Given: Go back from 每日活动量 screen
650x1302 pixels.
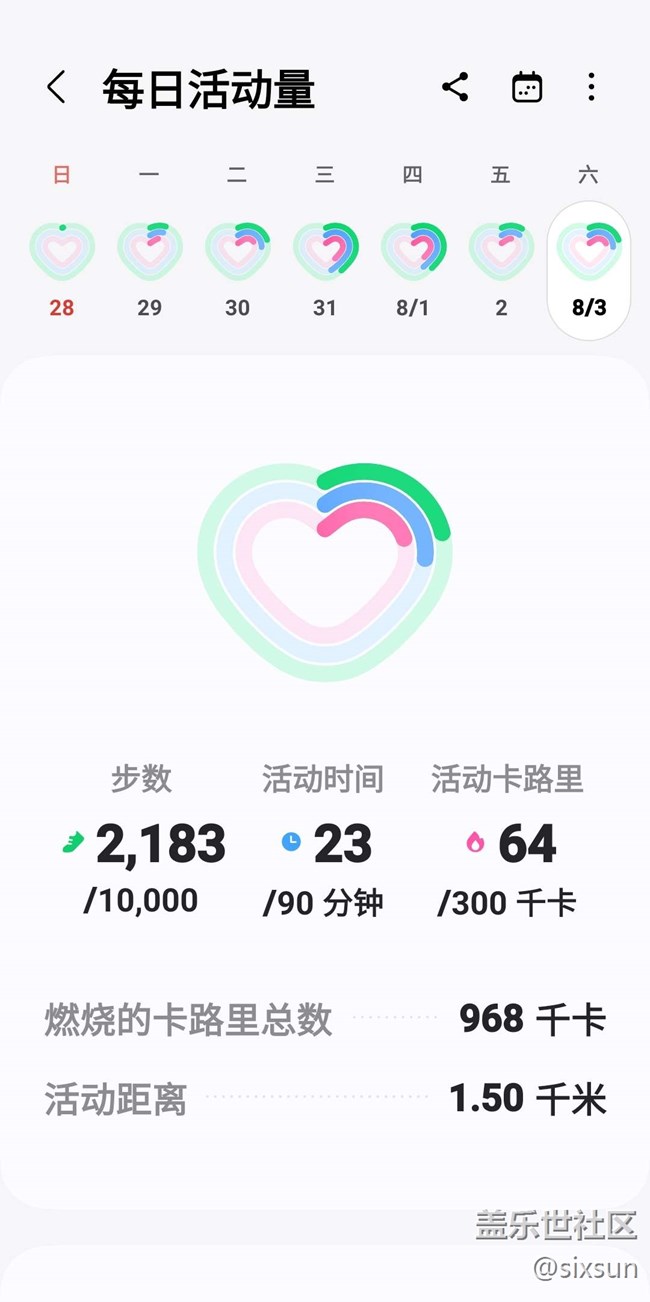Looking at the screenshot, I should 56,88.
